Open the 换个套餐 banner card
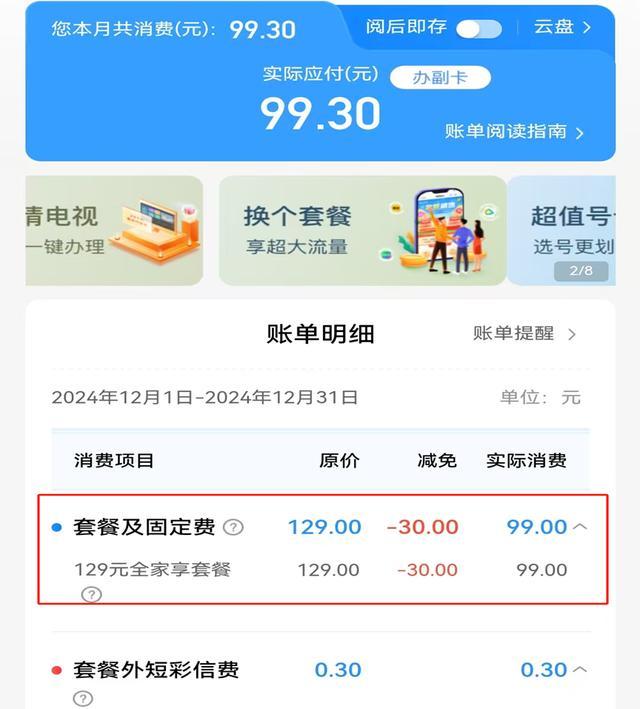Viewport: 640px width, 709px height. coord(362,231)
